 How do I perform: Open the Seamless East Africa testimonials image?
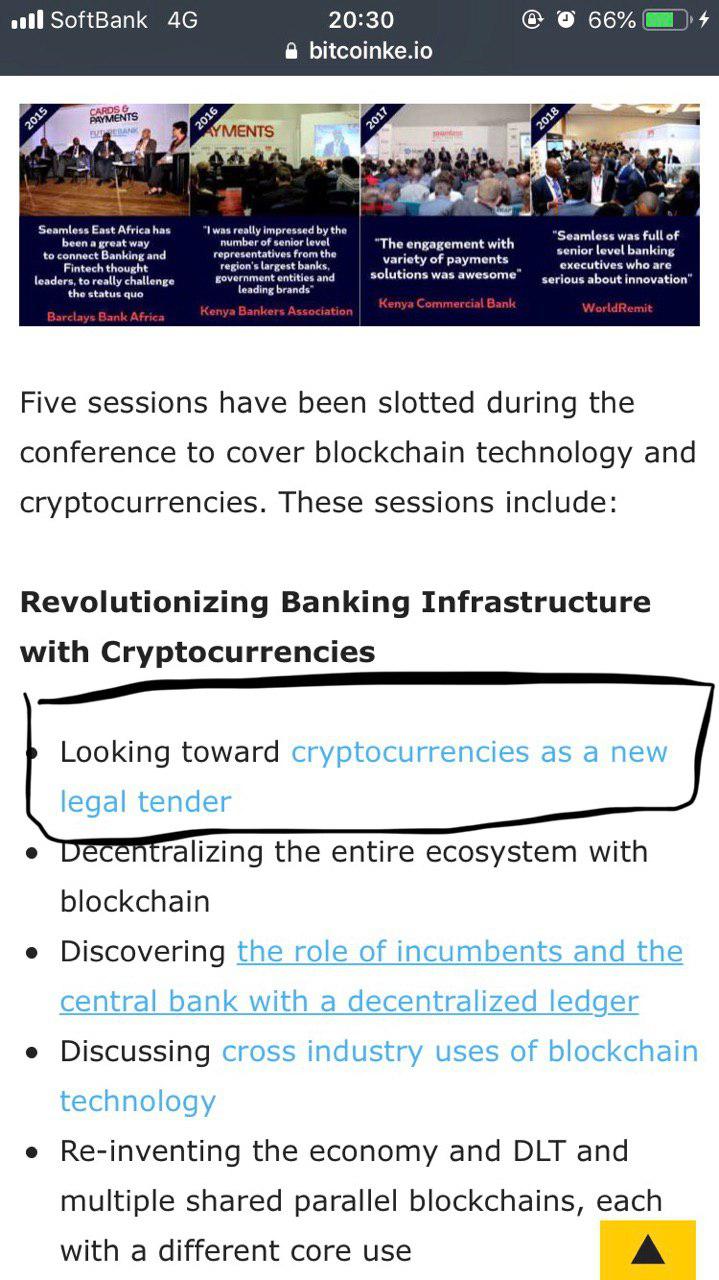click(359, 214)
